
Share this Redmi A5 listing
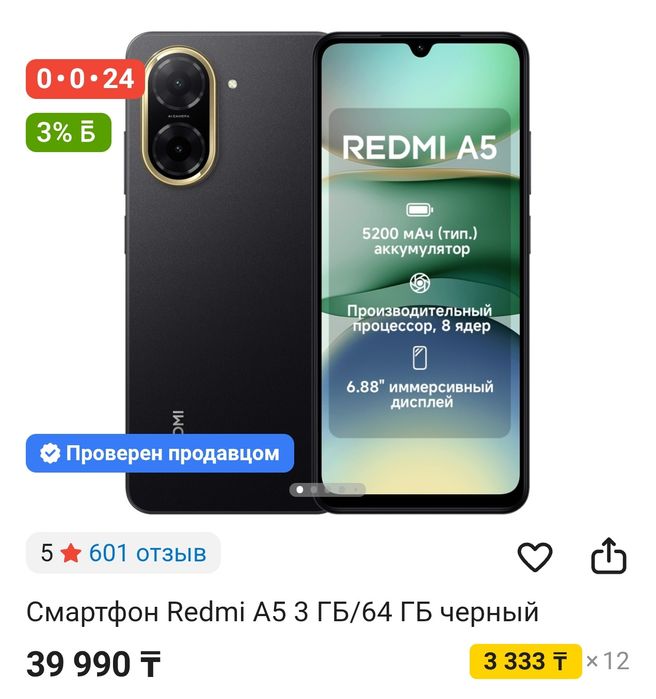608,556
